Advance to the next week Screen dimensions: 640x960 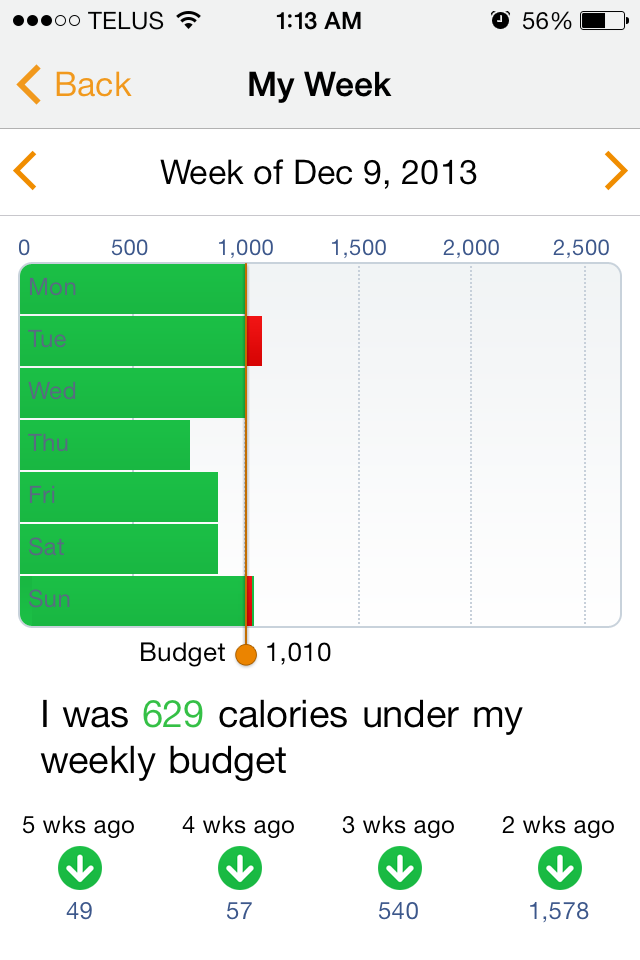(615, 172)
